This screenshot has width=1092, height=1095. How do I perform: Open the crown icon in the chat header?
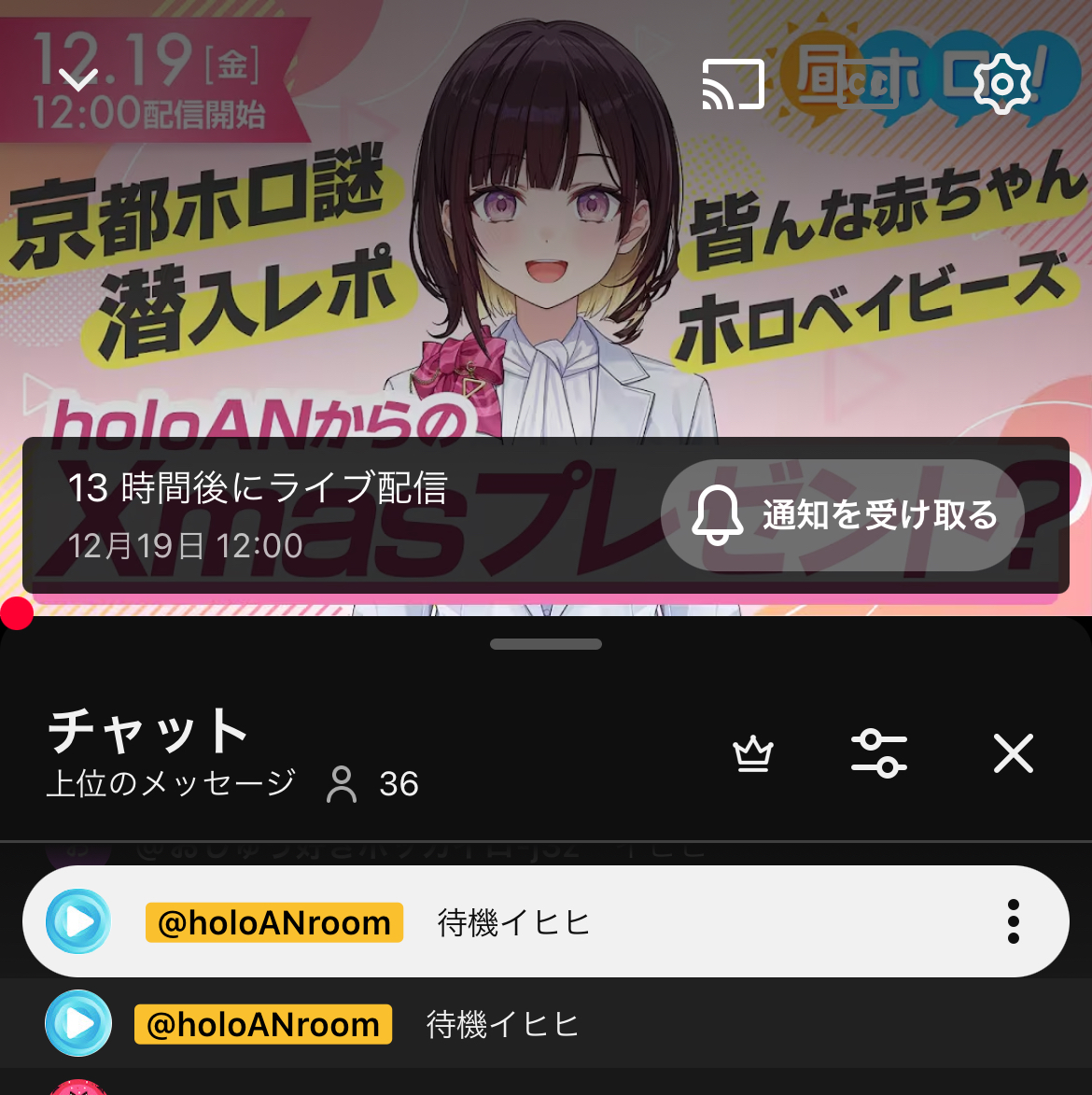point(752,753)
